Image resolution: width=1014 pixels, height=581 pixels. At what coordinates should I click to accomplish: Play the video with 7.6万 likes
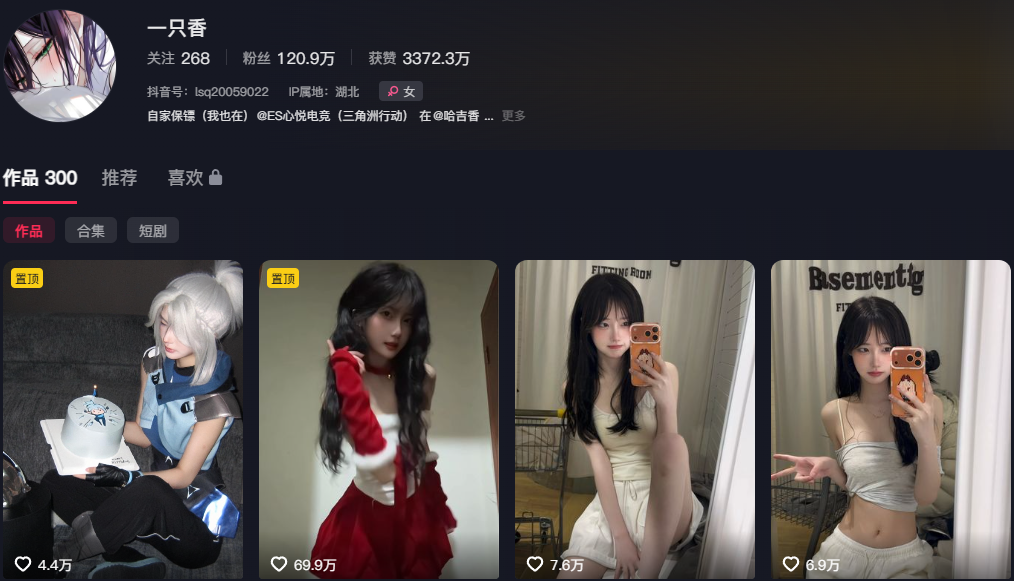point(635,420)
